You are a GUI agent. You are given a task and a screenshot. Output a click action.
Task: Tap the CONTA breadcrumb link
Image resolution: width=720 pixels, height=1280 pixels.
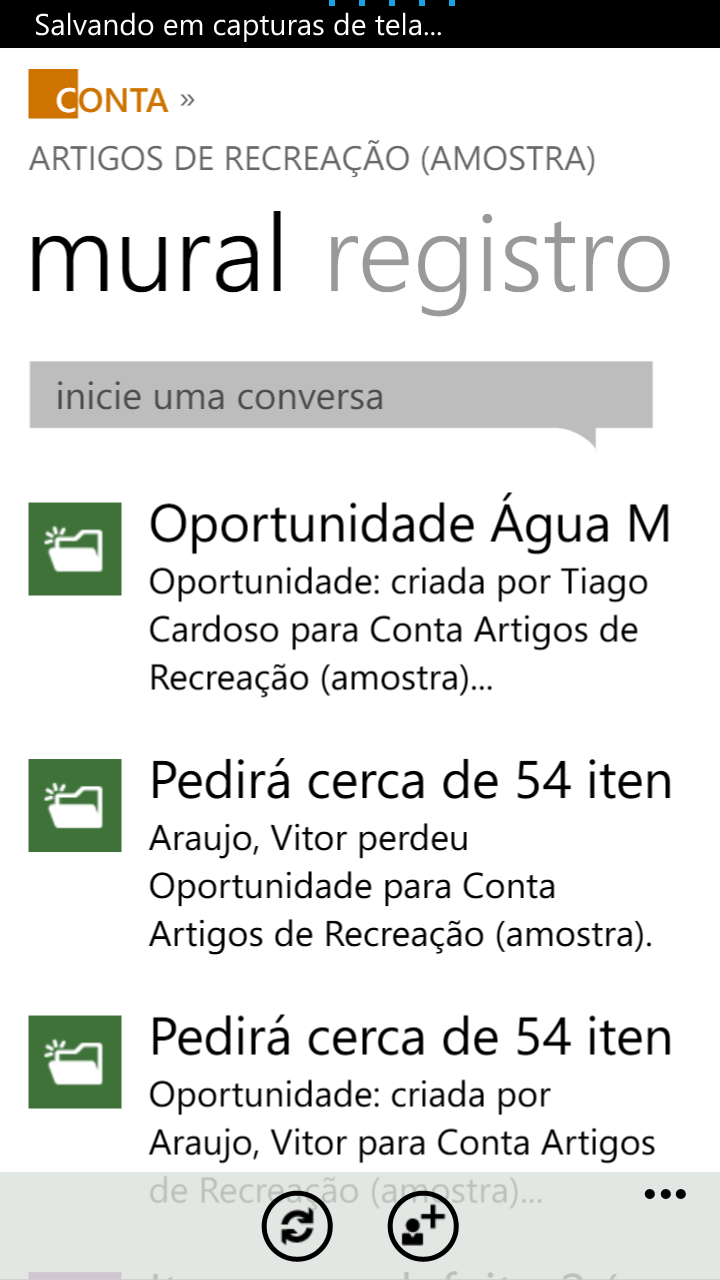click(x=98, y=97)
